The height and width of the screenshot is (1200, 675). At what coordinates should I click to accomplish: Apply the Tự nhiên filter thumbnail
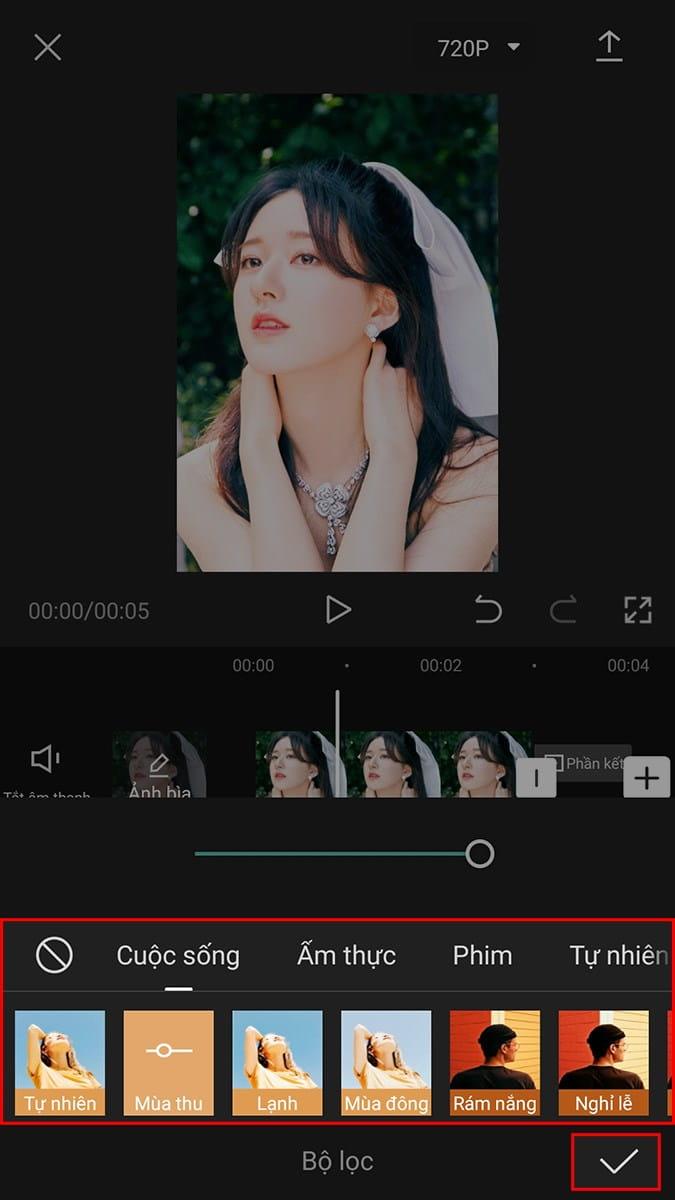pos(60,1062)
